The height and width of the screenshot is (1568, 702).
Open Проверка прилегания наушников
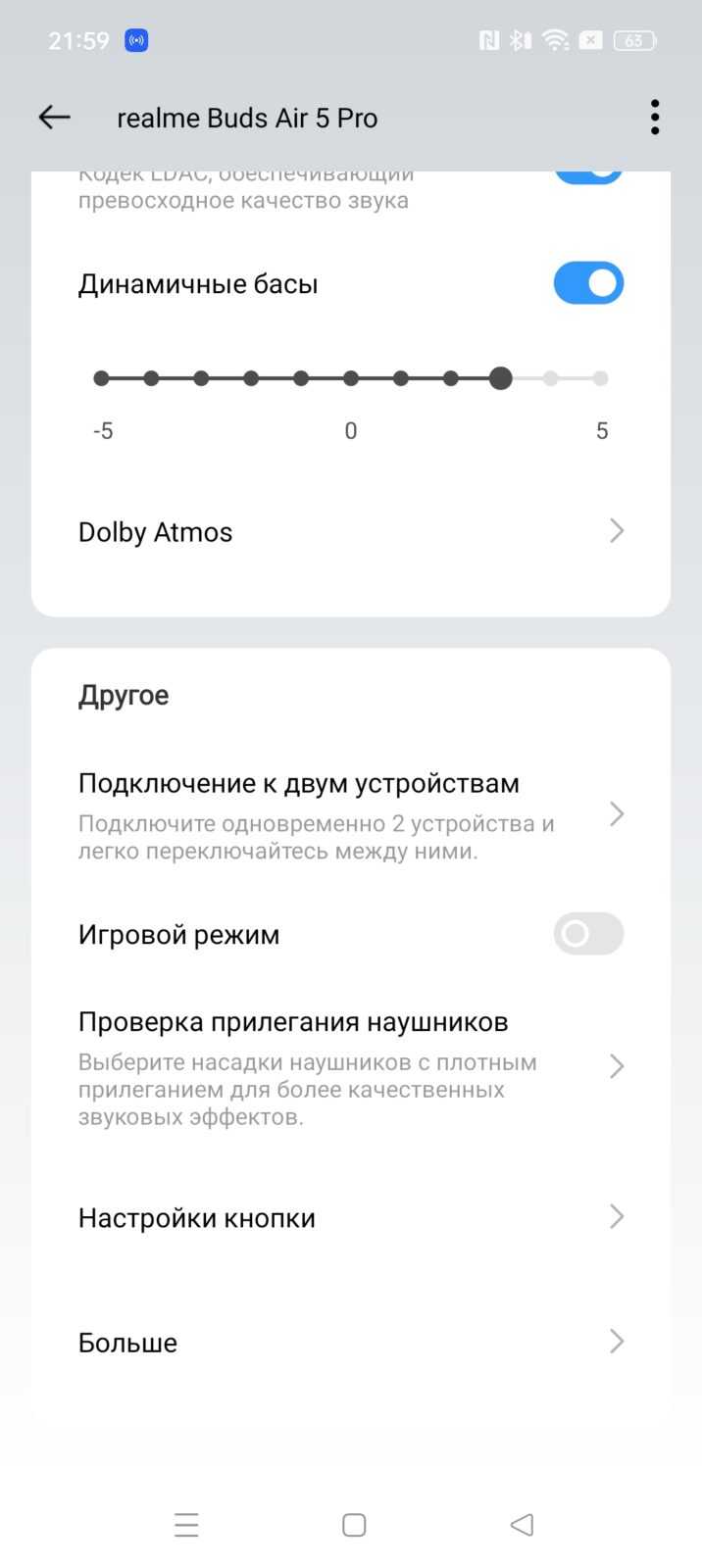tap(351, 1067)
